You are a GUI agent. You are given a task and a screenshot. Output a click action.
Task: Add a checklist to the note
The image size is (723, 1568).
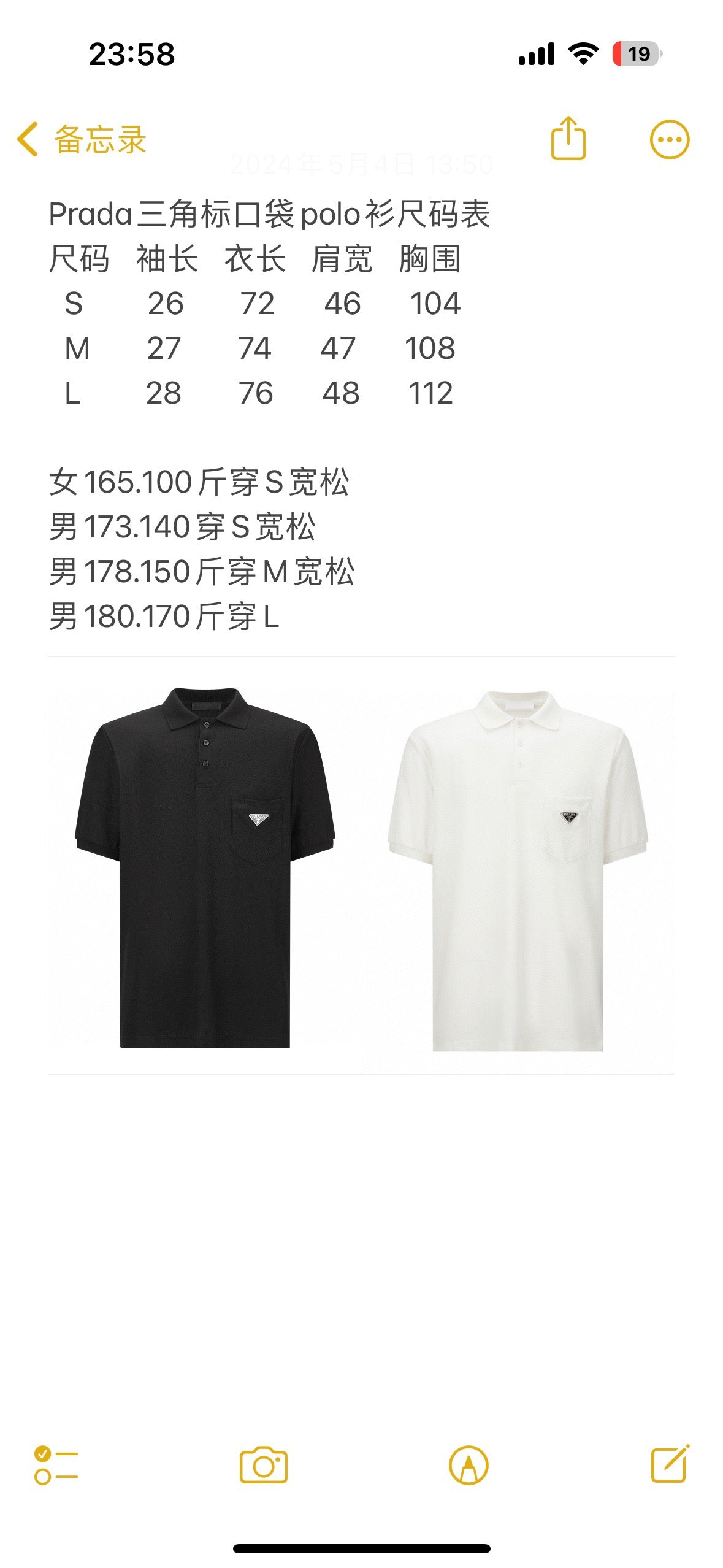[x=56, y=1465]
